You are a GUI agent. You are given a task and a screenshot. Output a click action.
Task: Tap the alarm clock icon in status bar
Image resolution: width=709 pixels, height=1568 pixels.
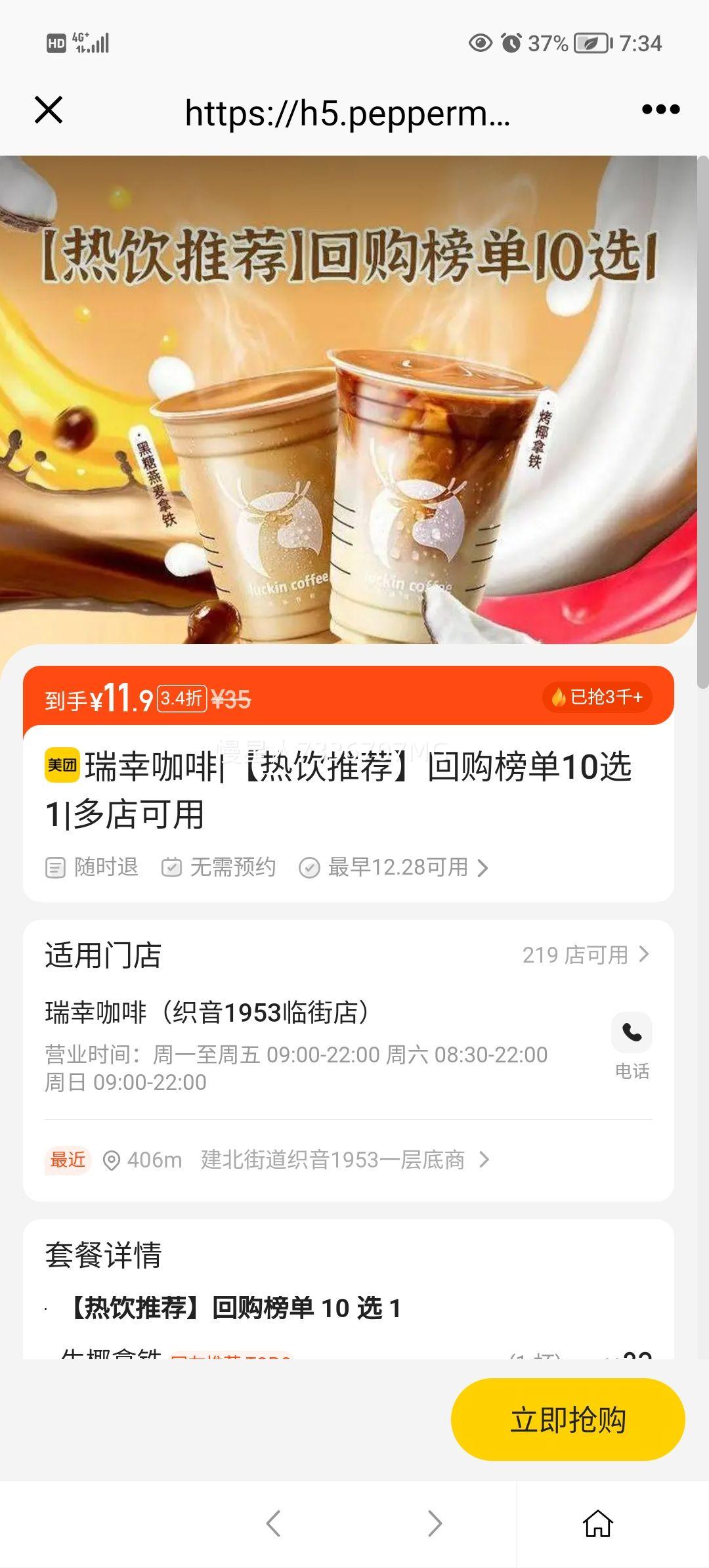click(x=513, y=43)
